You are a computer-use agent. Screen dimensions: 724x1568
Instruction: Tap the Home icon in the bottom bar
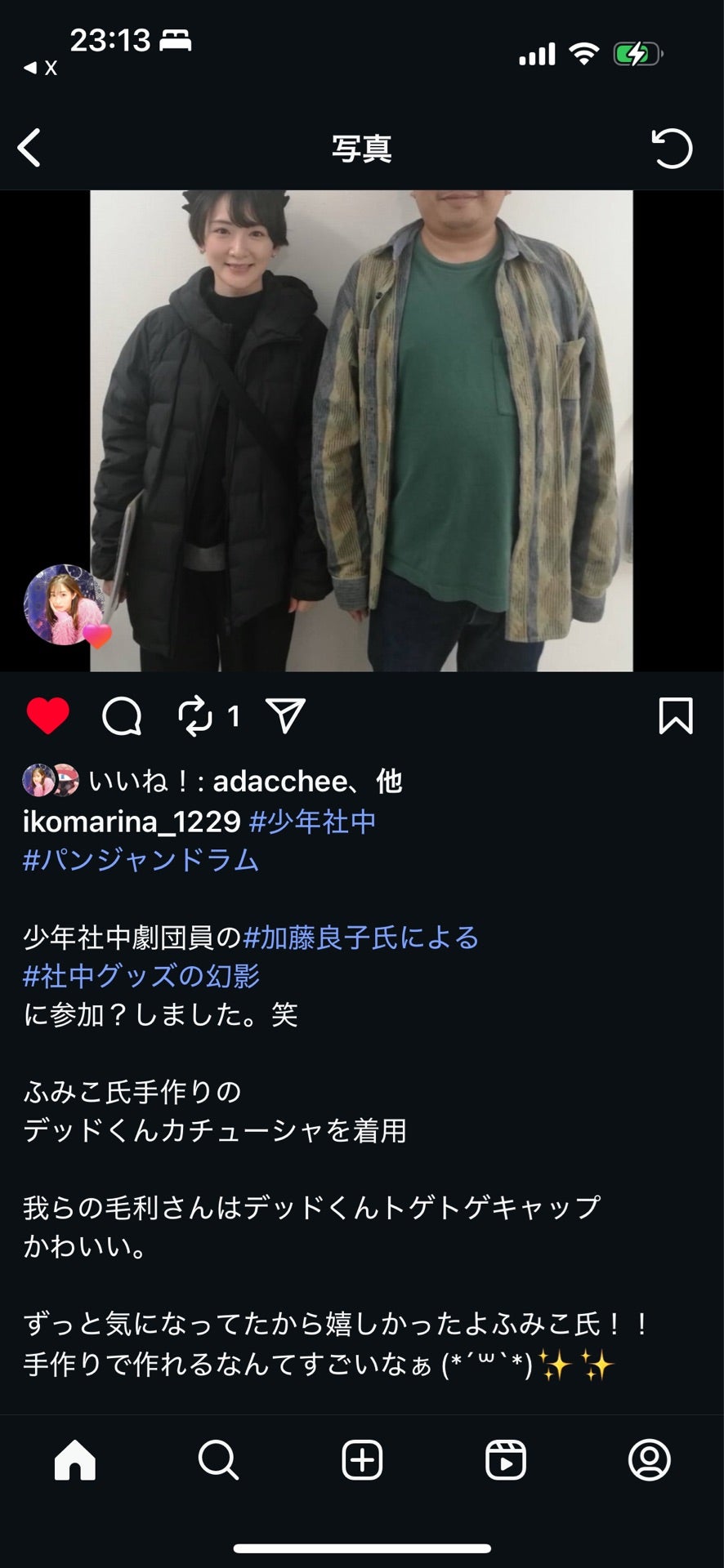pos(74,1462)
